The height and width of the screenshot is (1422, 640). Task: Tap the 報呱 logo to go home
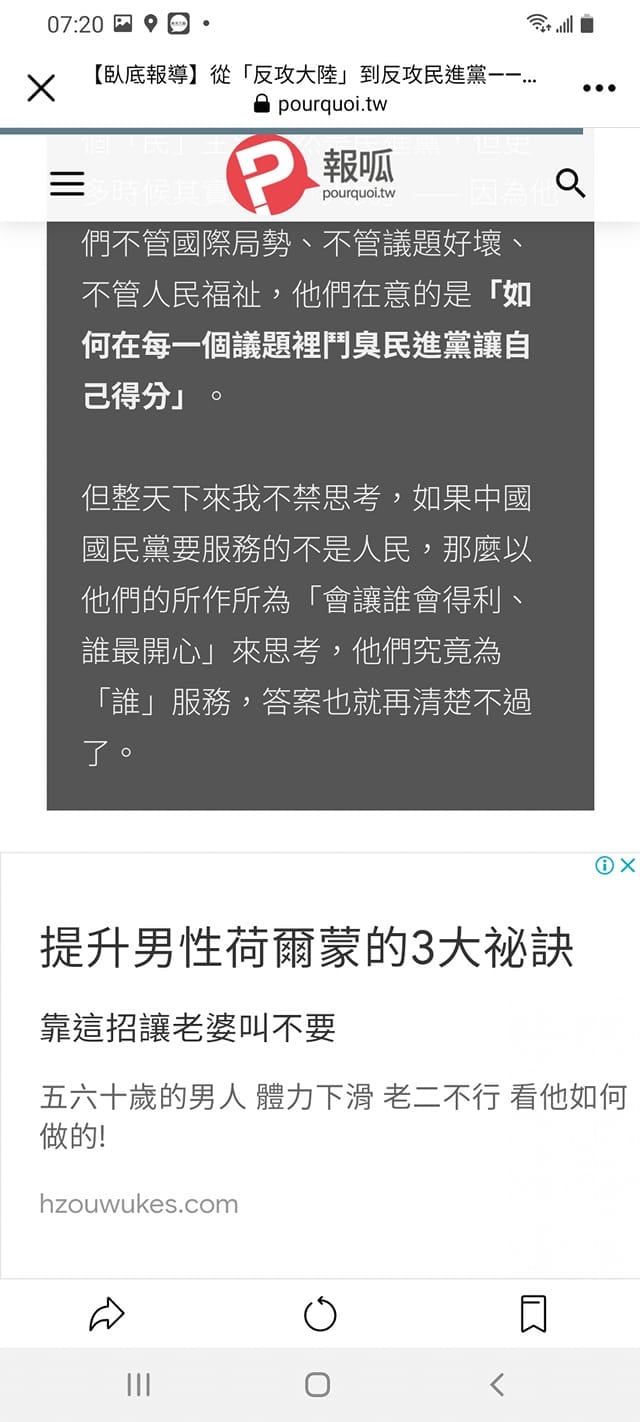312,177
